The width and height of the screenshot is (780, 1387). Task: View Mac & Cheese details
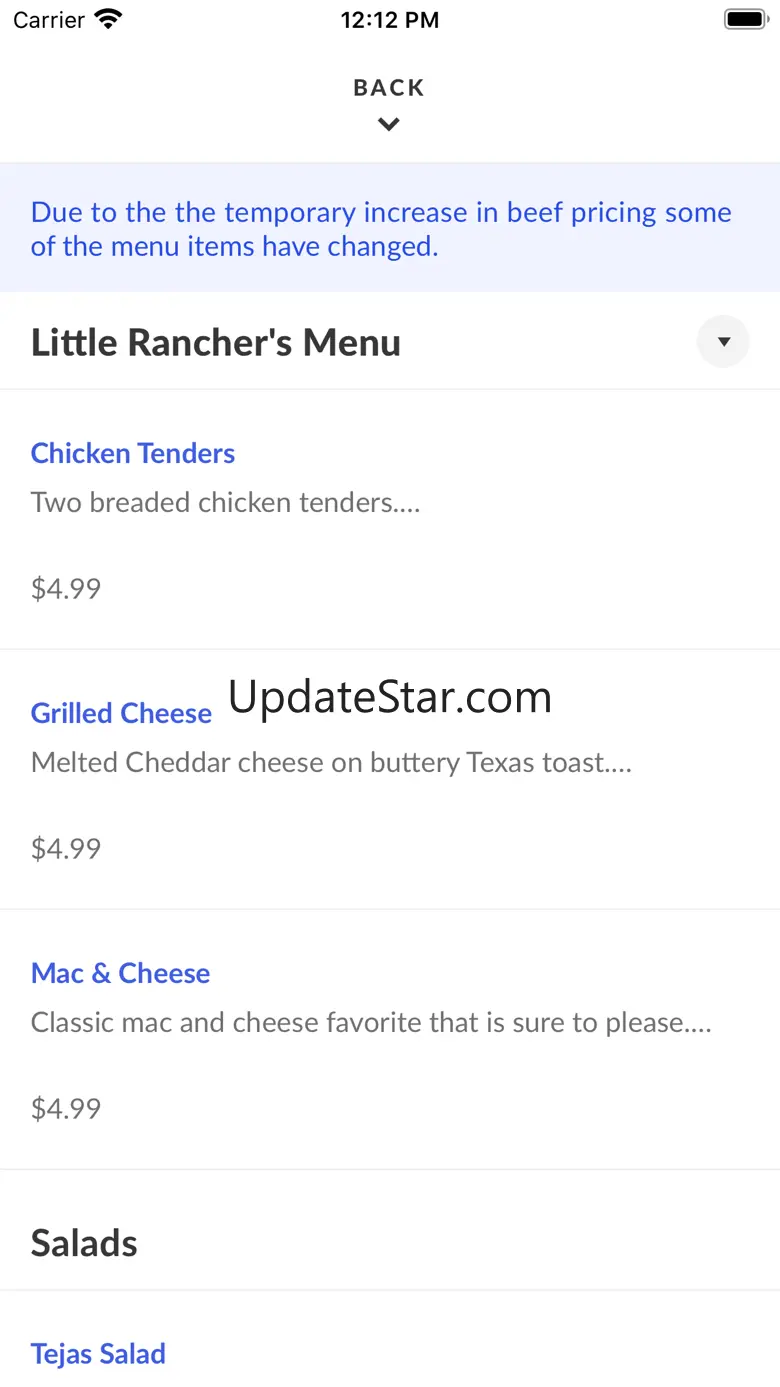coord(120,973)
